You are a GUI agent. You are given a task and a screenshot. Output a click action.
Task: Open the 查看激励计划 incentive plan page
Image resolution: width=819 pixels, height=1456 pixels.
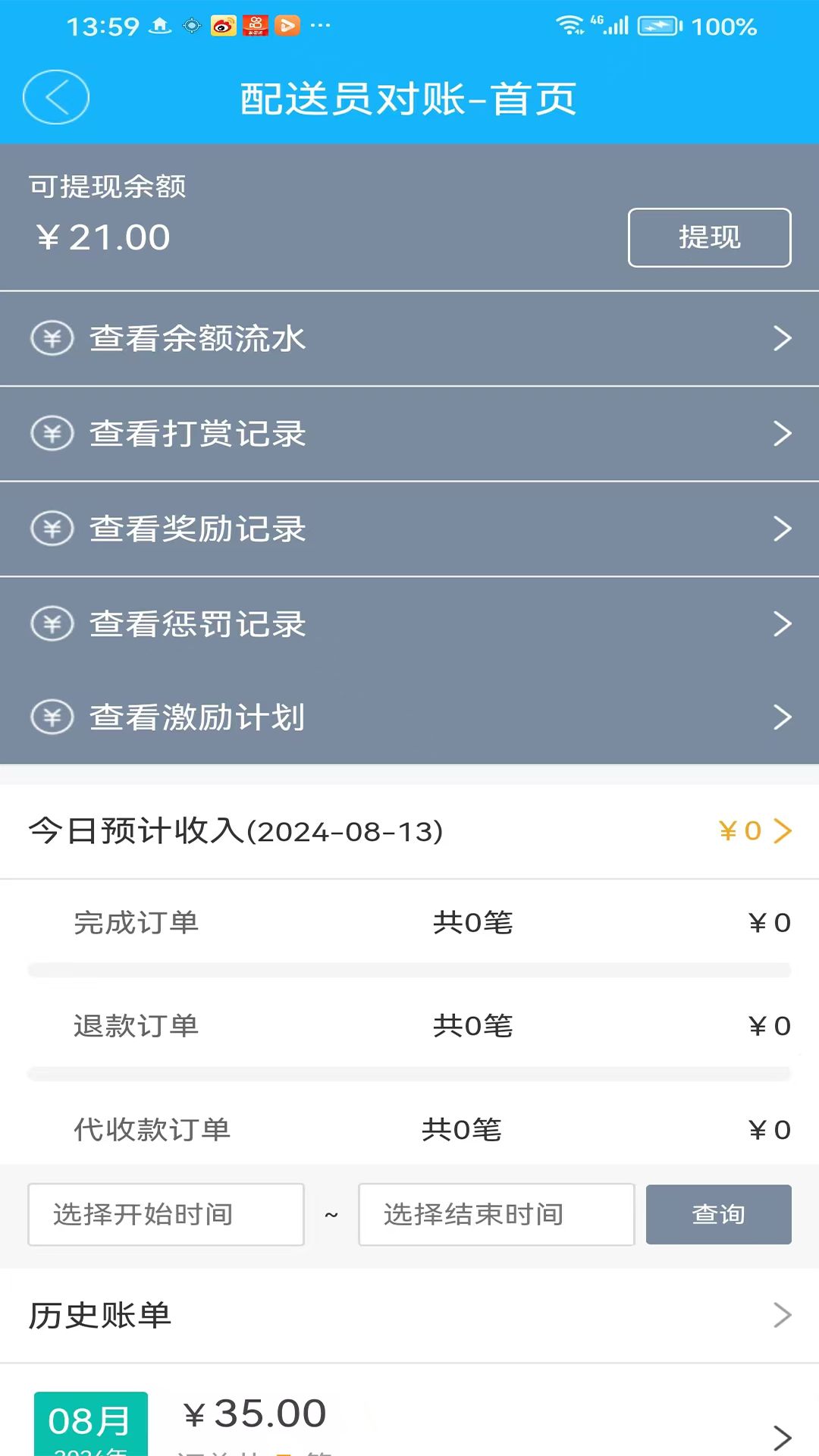(409, 717)
